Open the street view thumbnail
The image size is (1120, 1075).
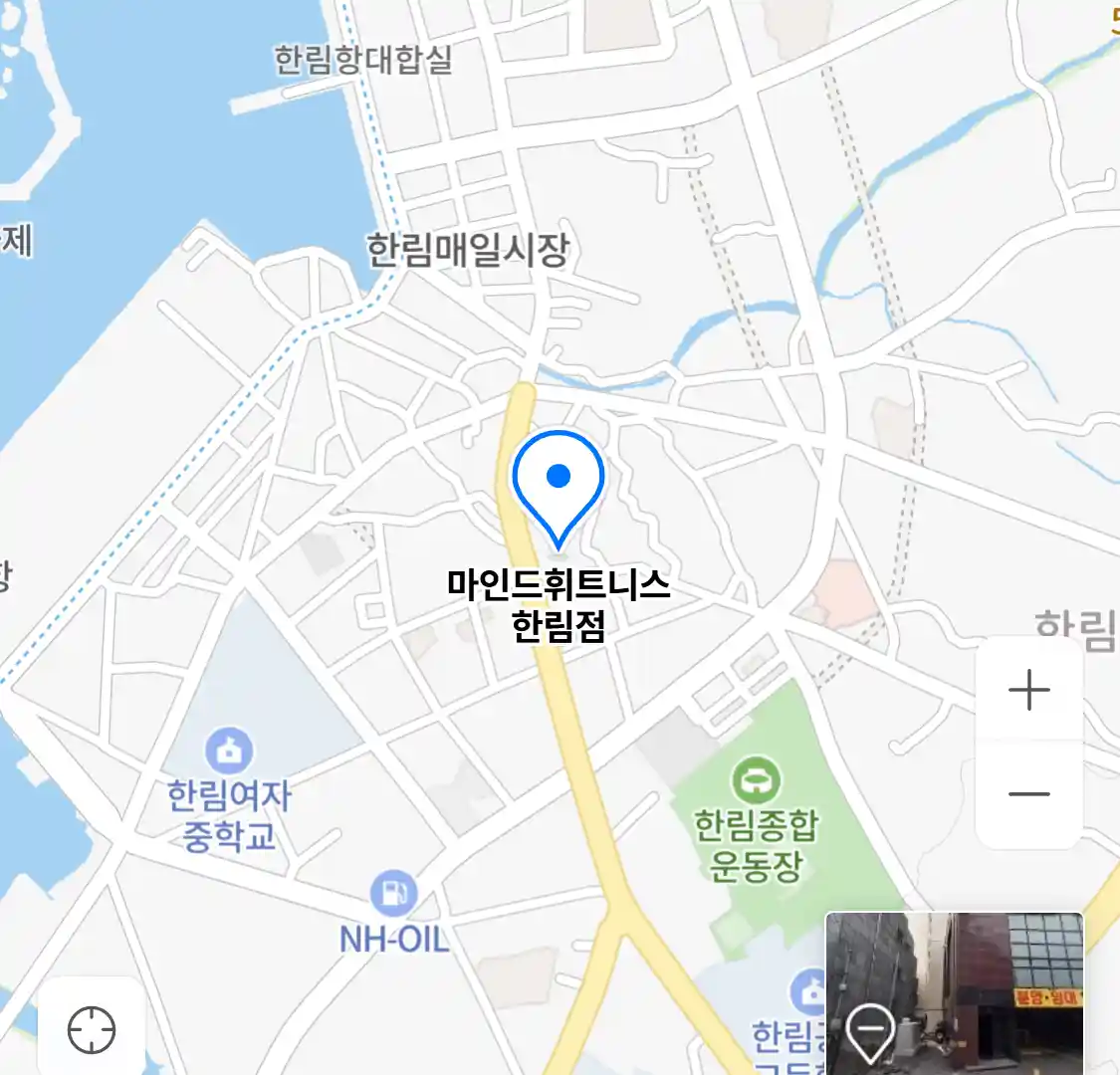[x=954, y=992]
